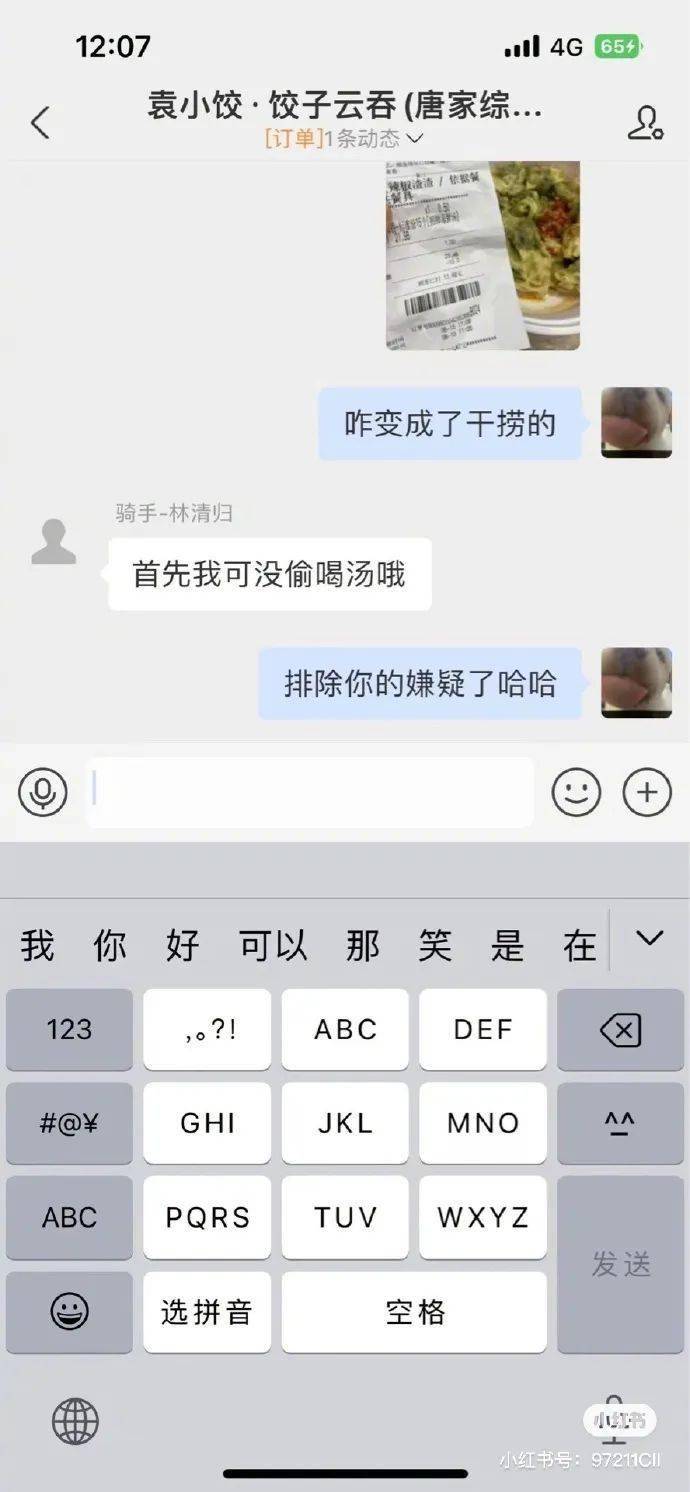Image resolution: width=690 pixels, height=1492 pixels.
Task: Tap the 发送 send key
Action: 620,1264
